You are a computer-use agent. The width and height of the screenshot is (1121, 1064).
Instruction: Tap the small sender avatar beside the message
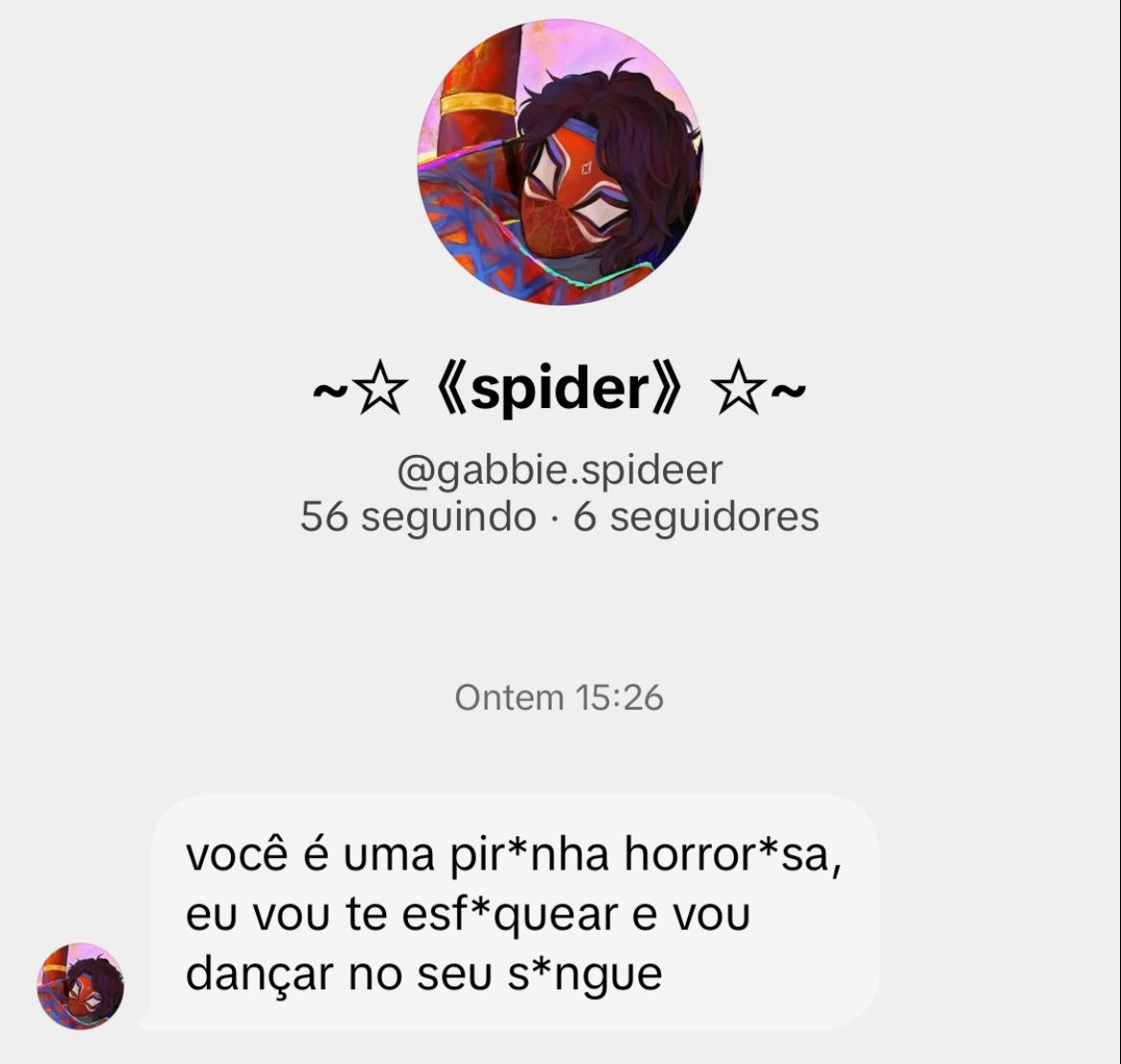coord(80,985)
